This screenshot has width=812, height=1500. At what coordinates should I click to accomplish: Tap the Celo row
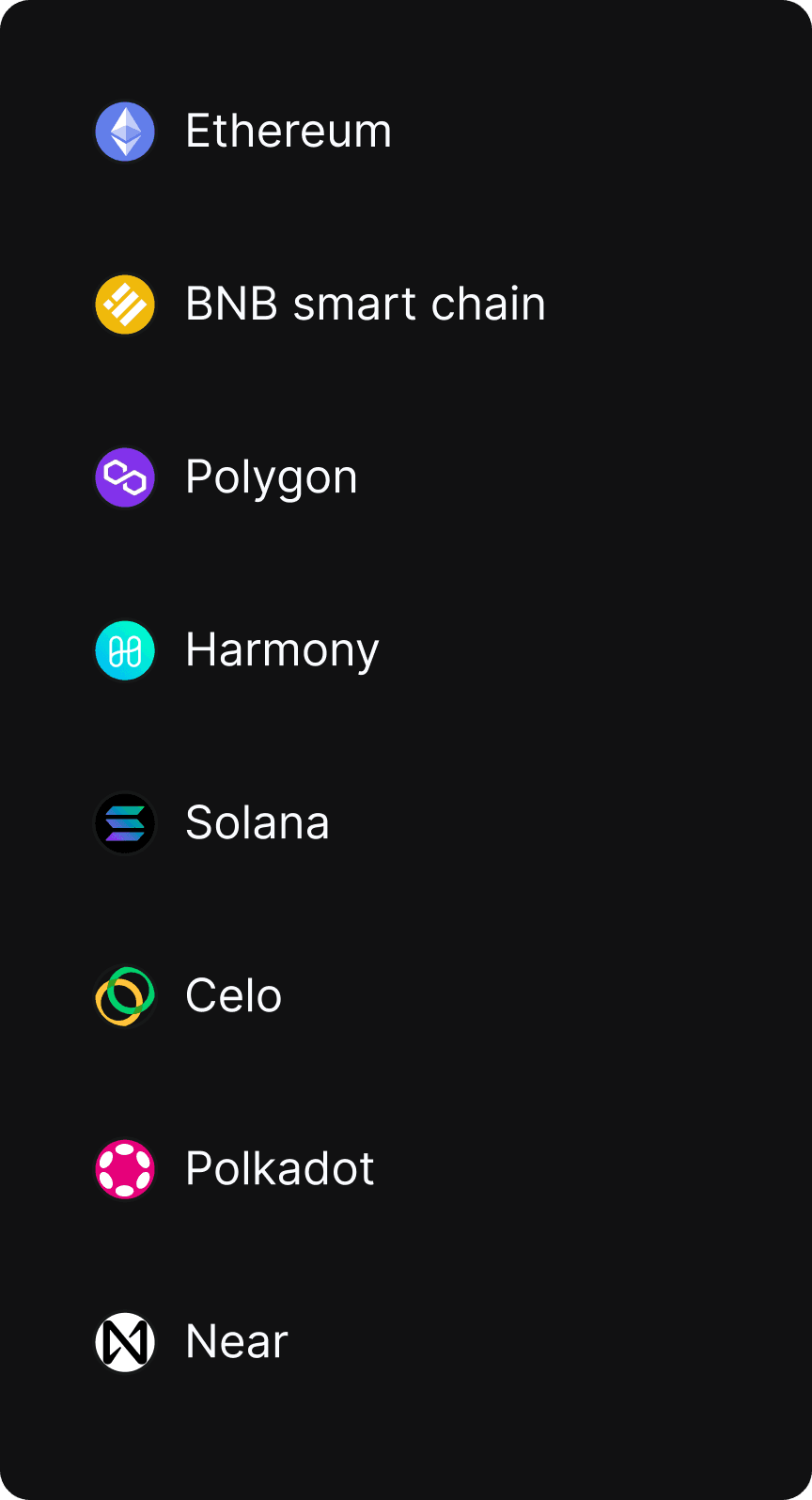point(233,996)
